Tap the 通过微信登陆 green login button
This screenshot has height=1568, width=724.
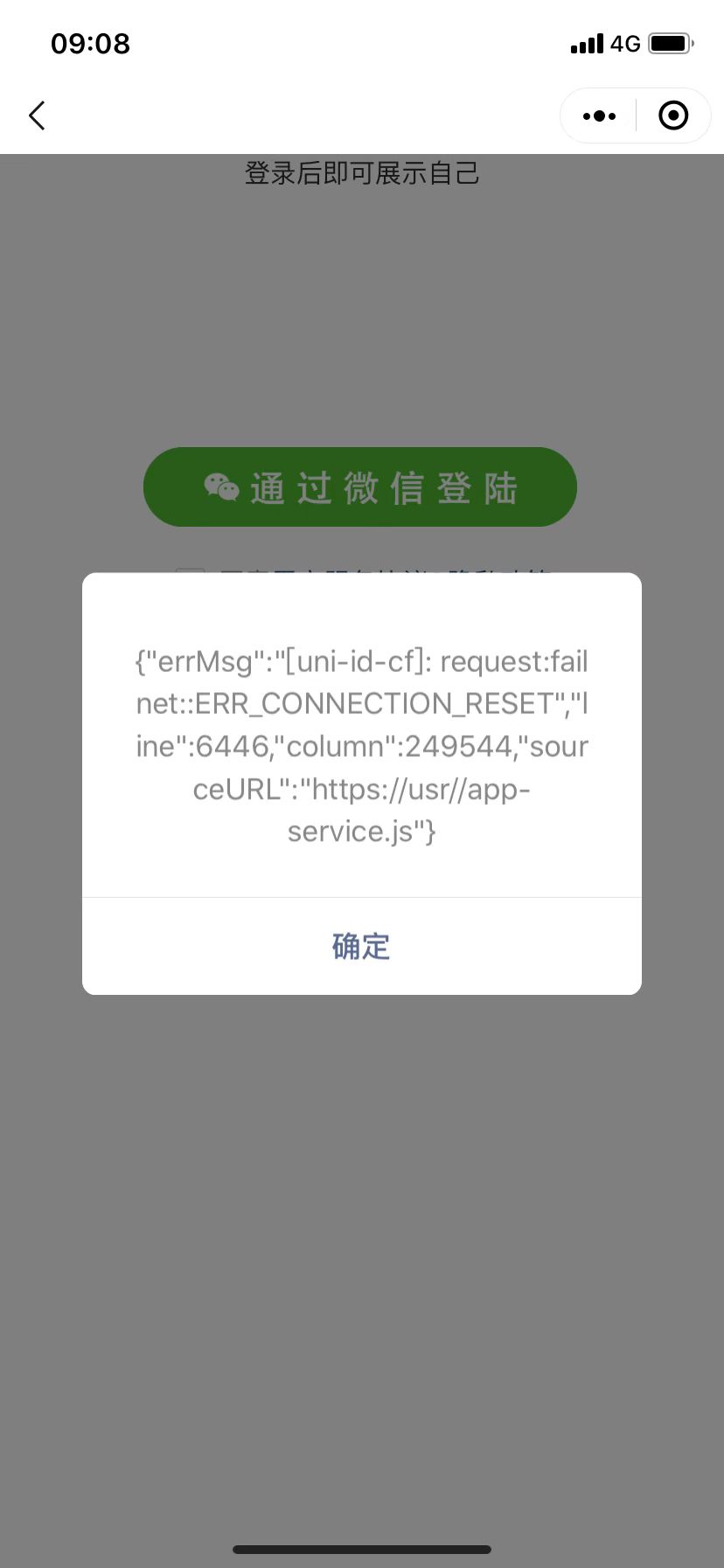tap(361, 487)
